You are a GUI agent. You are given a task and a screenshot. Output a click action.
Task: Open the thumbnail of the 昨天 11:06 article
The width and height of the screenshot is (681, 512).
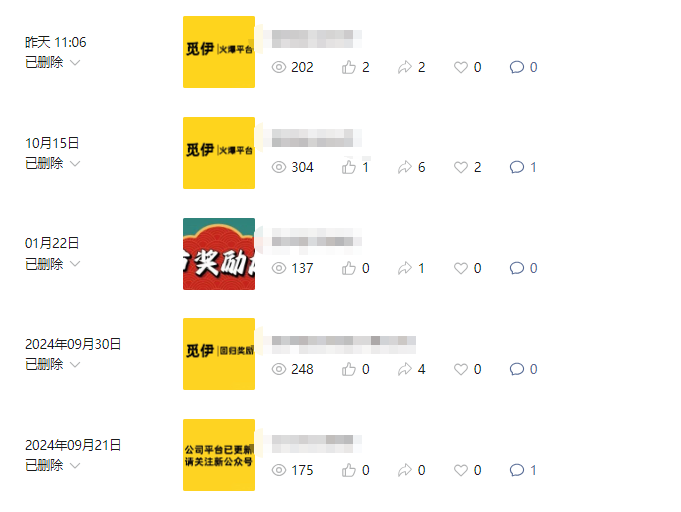coord(219,52)
